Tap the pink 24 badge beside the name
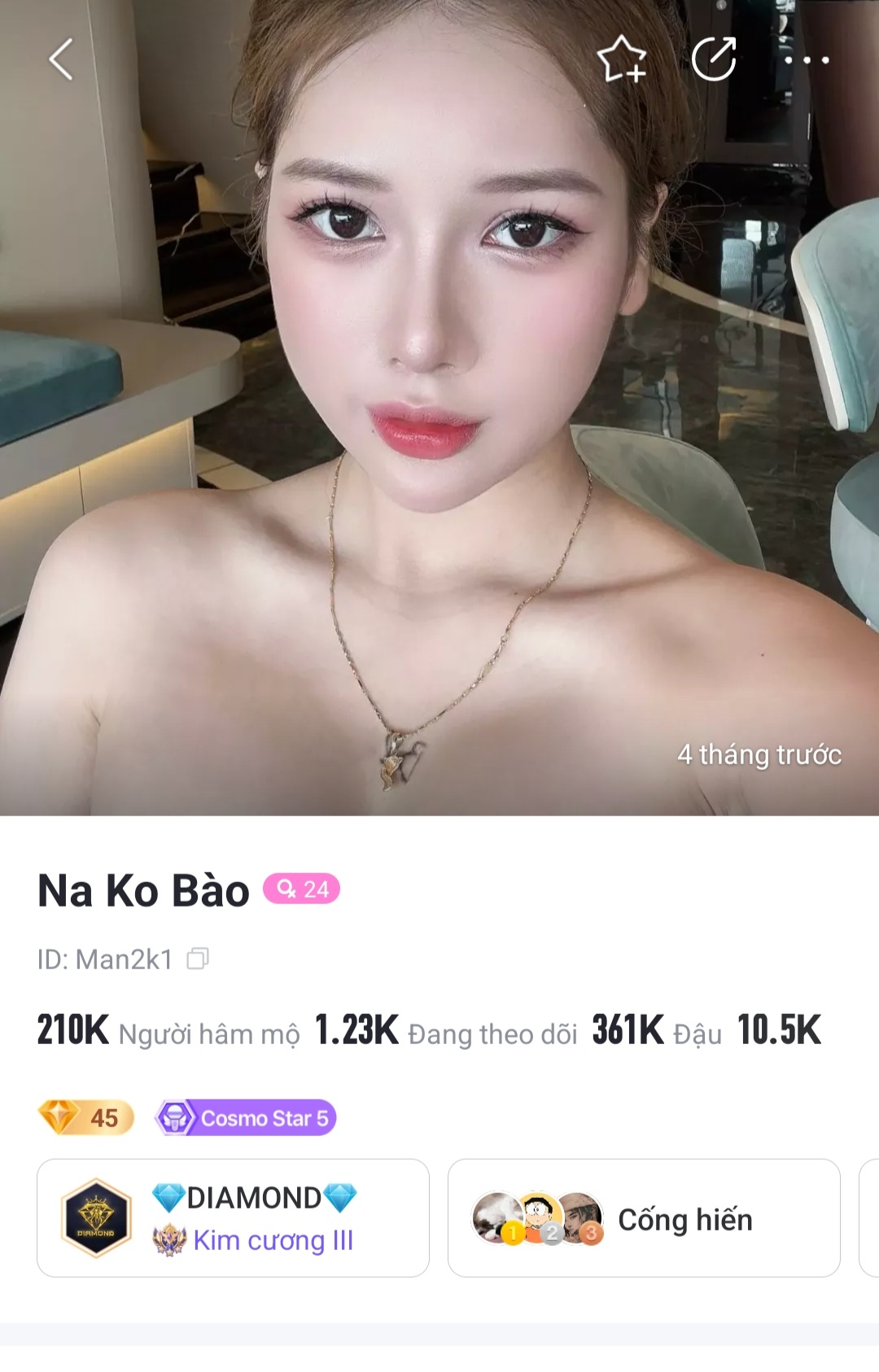879x1372 pixels. click(x=301, y=889)
